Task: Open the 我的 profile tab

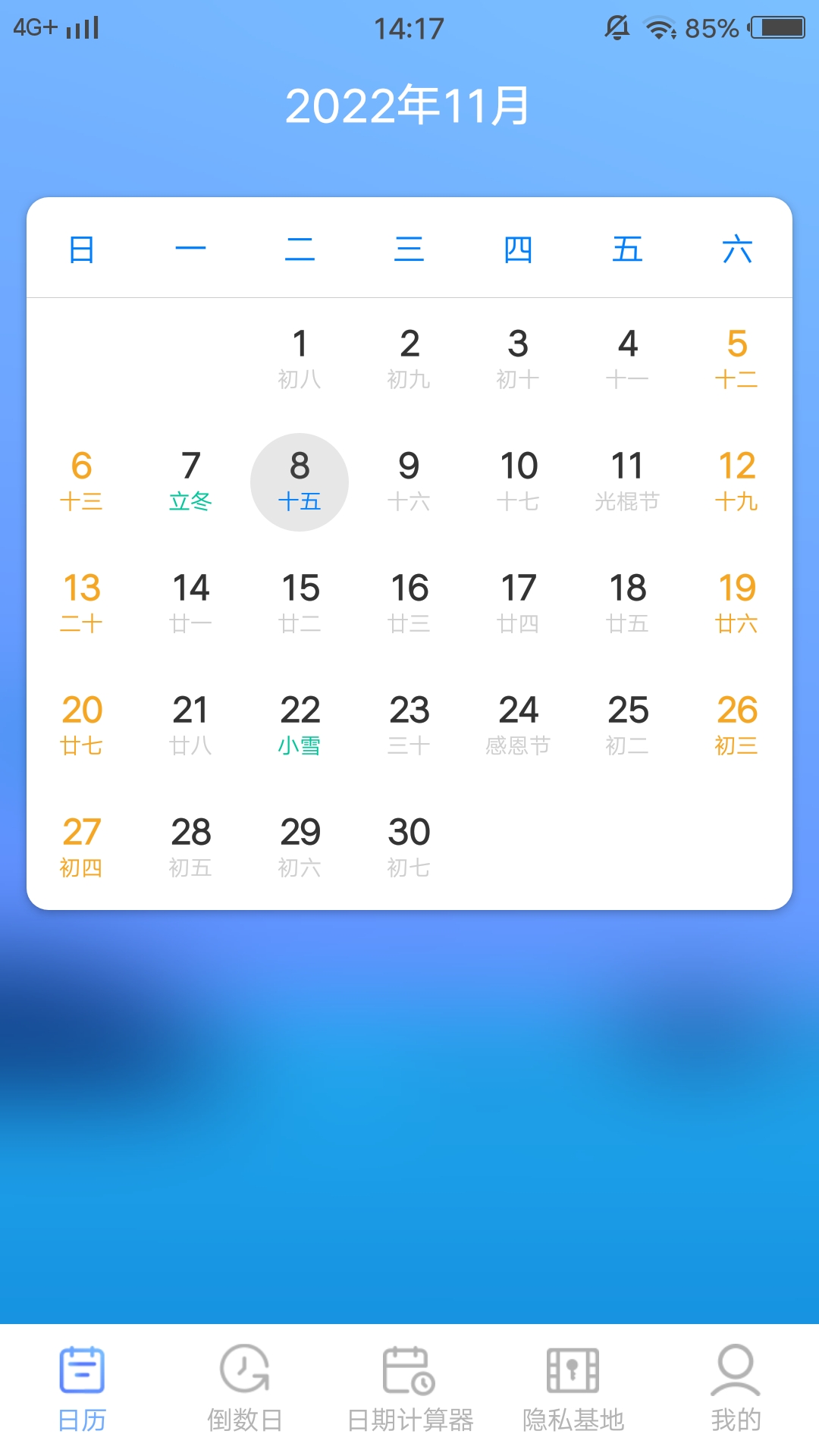Action: coord(736,1389)
